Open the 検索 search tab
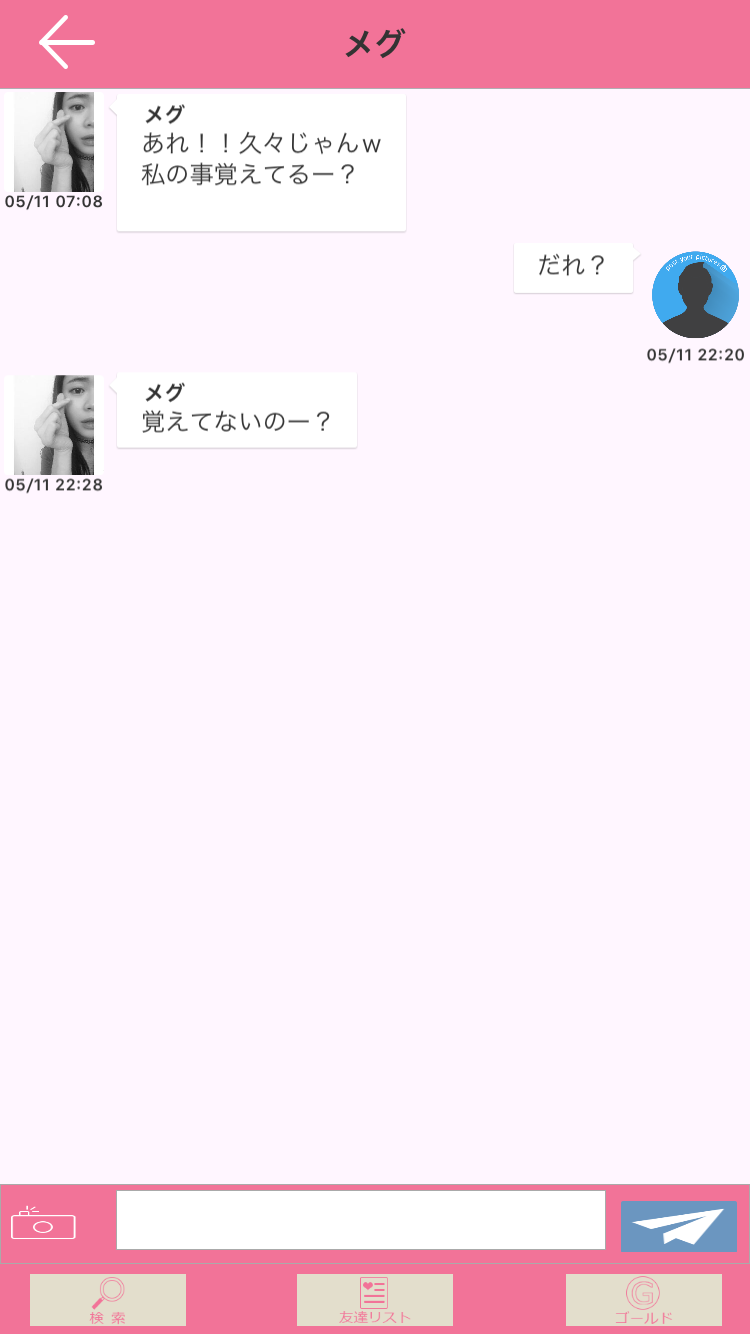 pos(108,1300)
